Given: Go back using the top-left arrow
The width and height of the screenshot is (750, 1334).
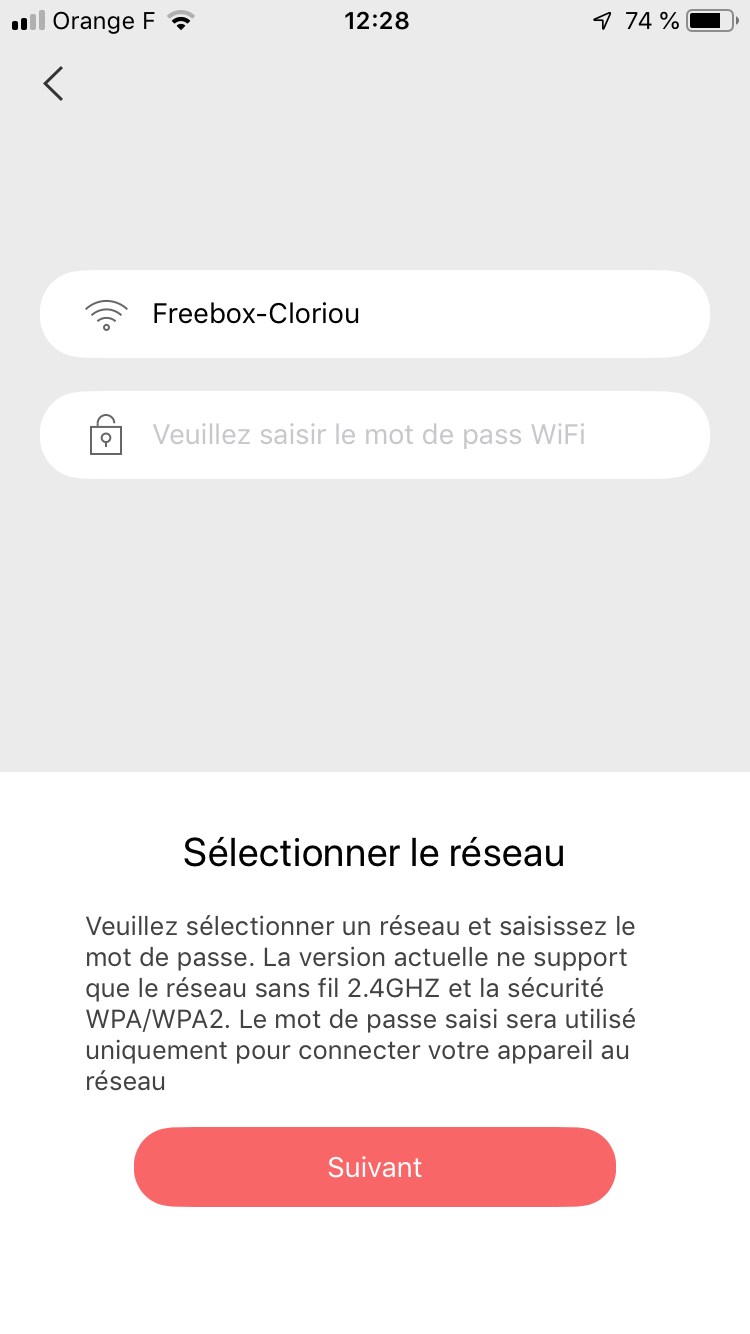Looking at the screenshot, I should tap(54, 84).
